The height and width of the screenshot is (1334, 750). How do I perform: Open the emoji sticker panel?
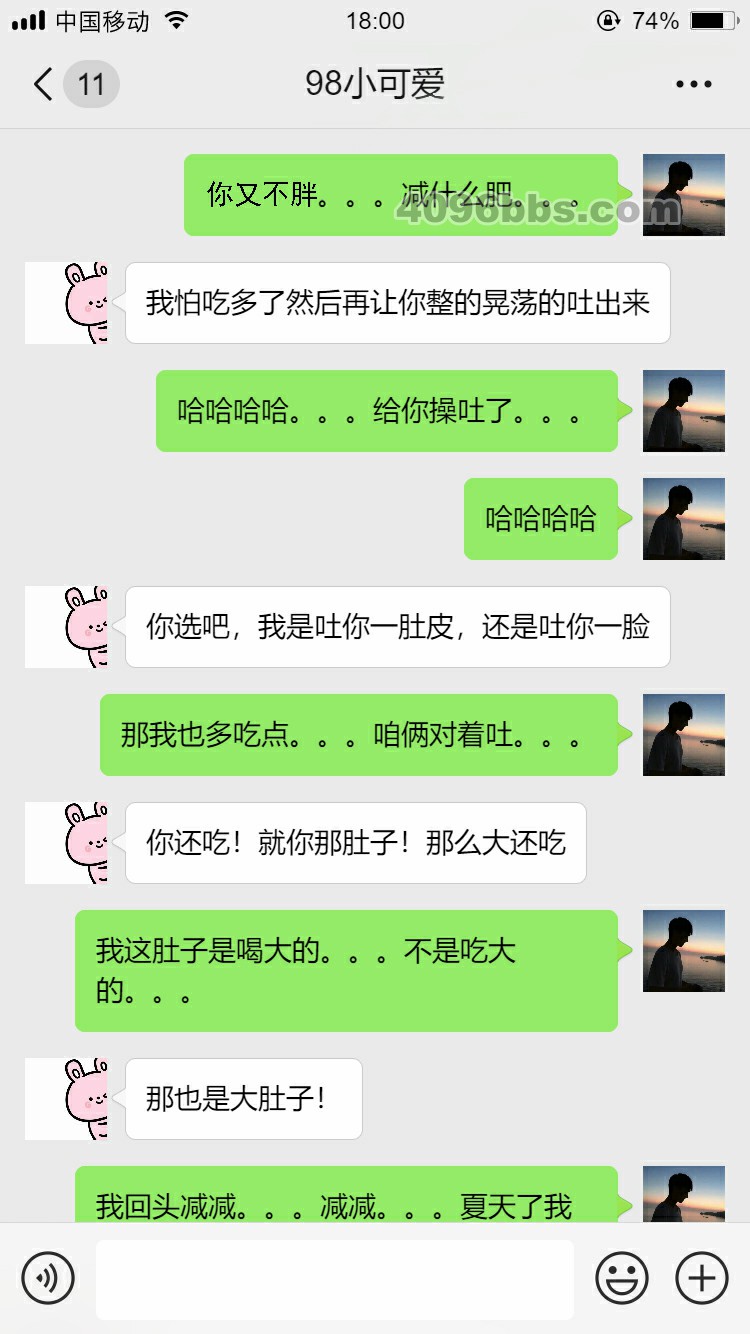(x=622, y=1278)
